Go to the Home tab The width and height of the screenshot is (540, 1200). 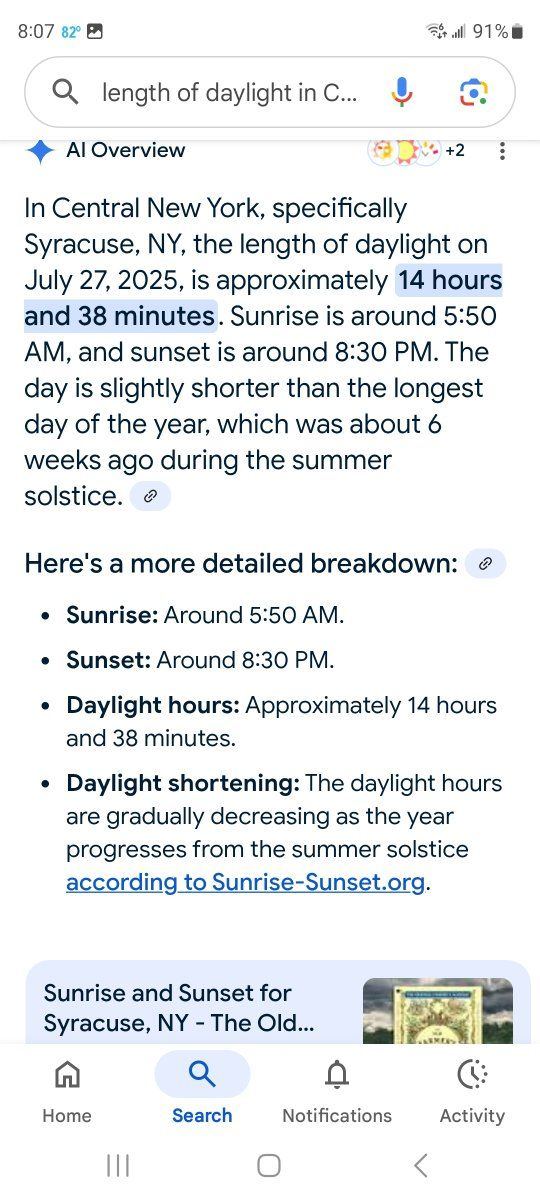[x=67, y=1091]
